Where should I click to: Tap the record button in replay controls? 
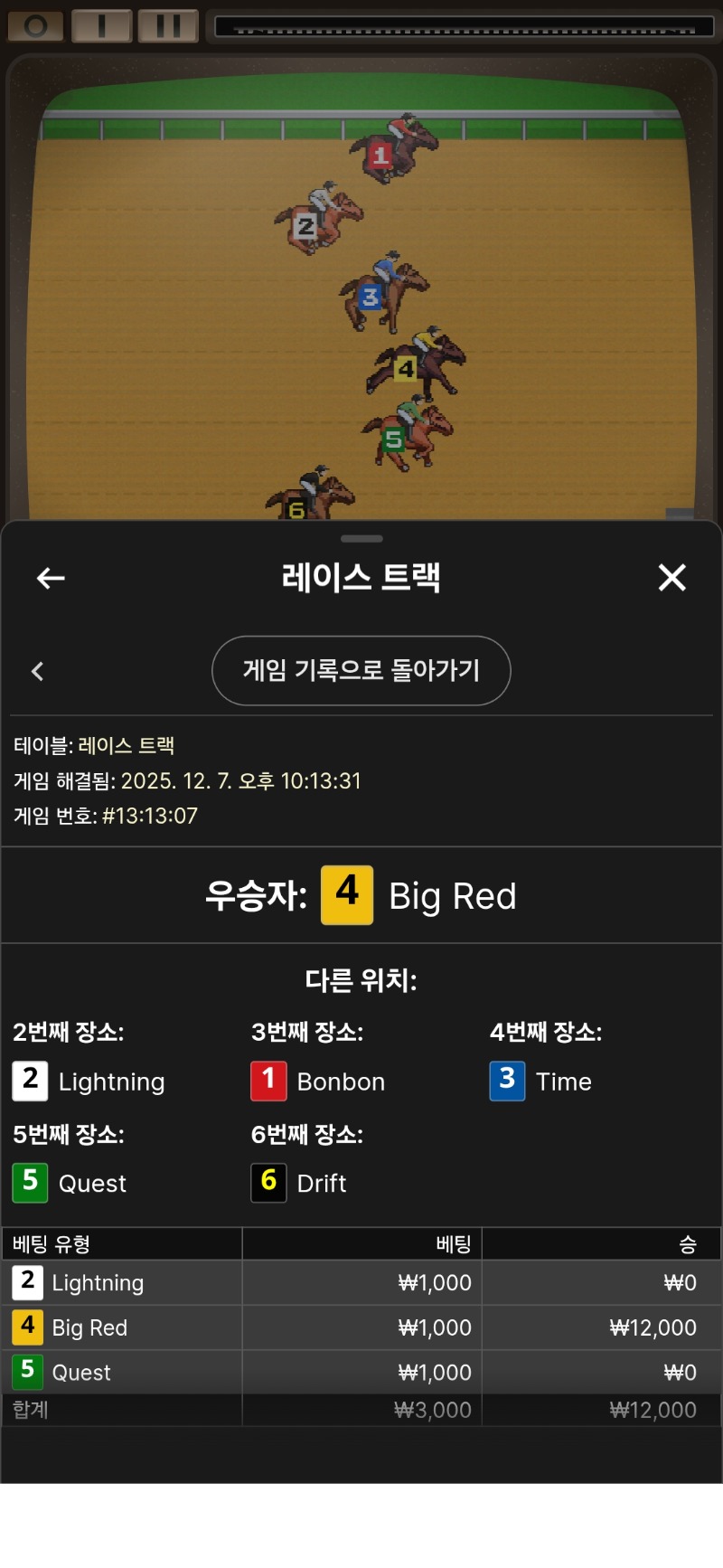[x=35, y=26]
